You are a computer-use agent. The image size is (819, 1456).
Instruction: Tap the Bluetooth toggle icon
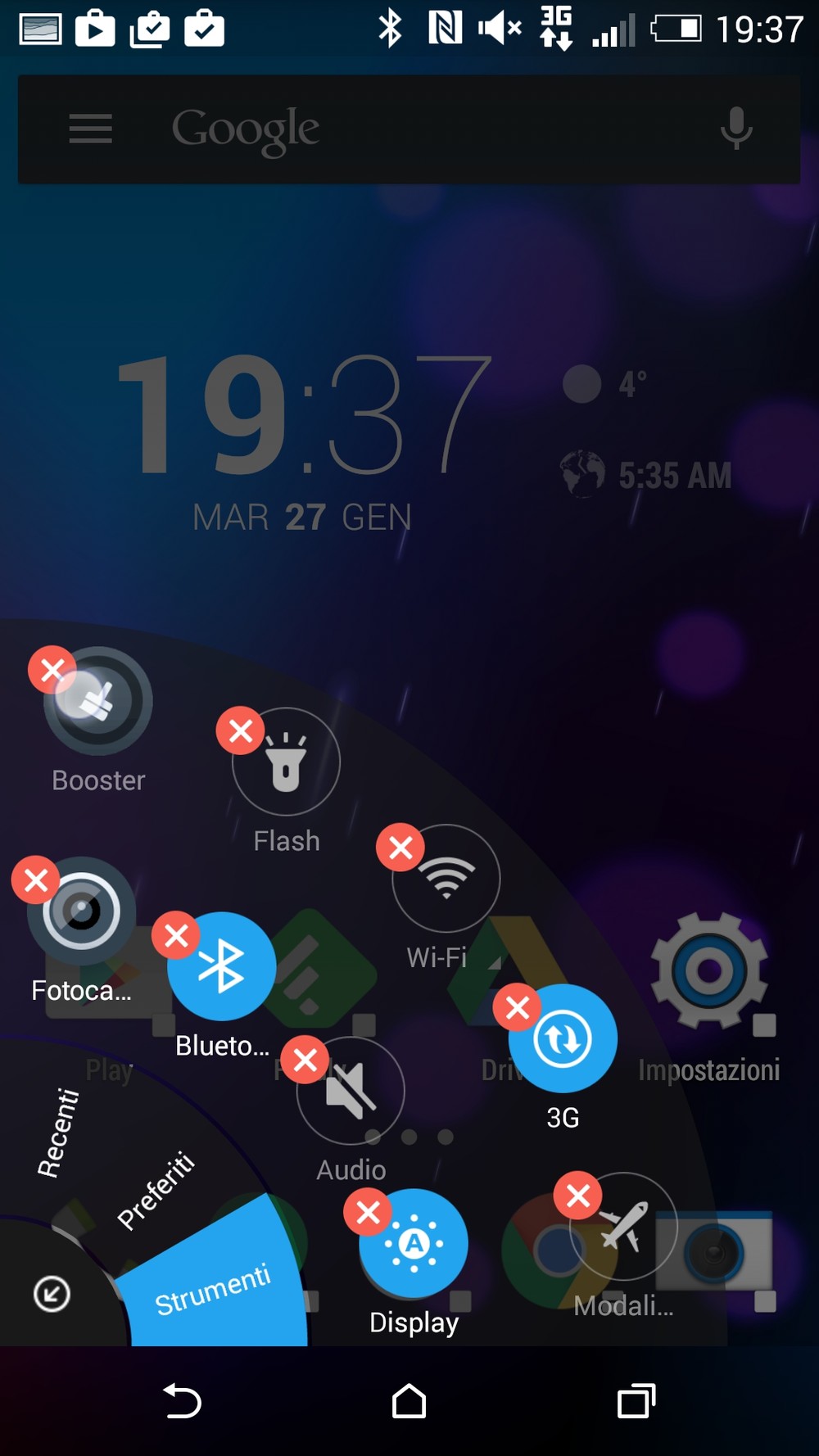(222, 966)
